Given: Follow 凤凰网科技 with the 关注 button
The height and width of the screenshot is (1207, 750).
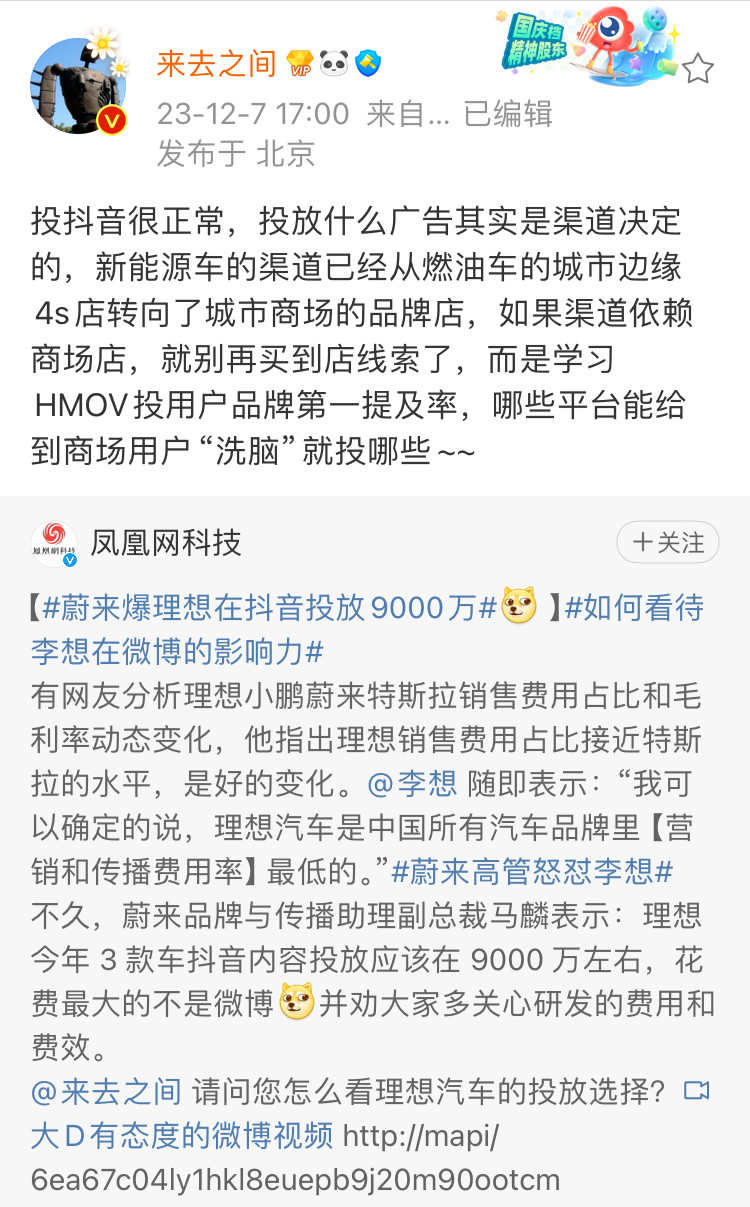Looking at the screenshot, I should click(x=667, y=543).
